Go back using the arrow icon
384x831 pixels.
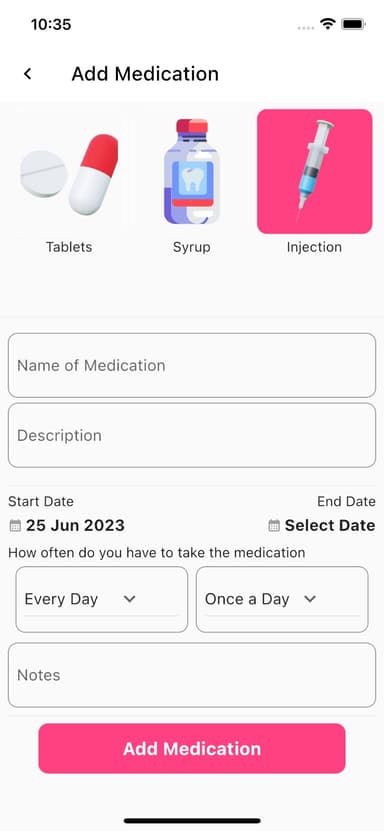point(28,74)
